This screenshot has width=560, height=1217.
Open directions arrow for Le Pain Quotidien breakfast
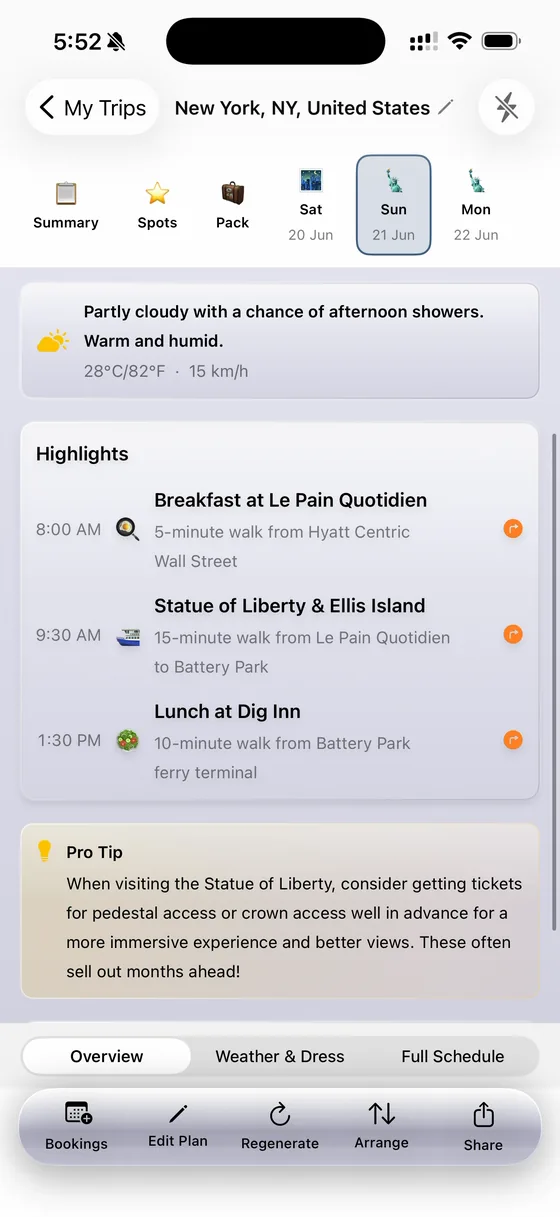click(513, 529)
